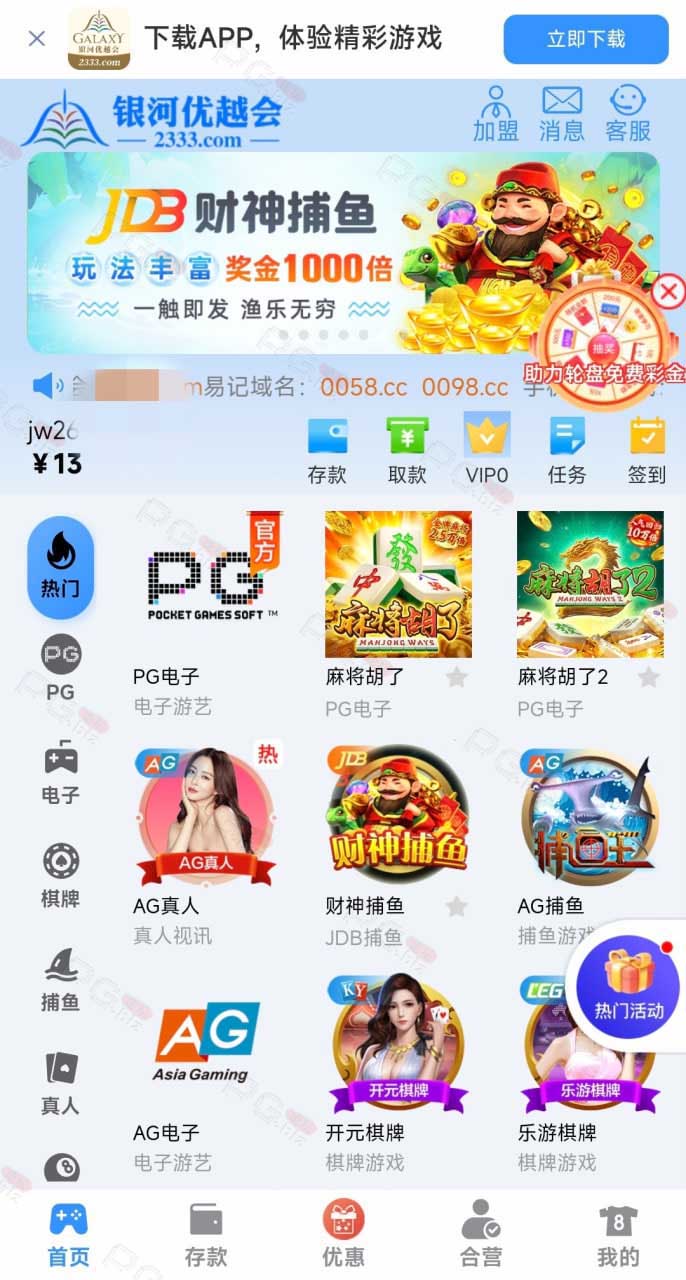Image resolution: width=686 pixels, height=1280 pixels.
Task: Select the 棋牌 category in the sidebar
Action: [x=61, y=876]
